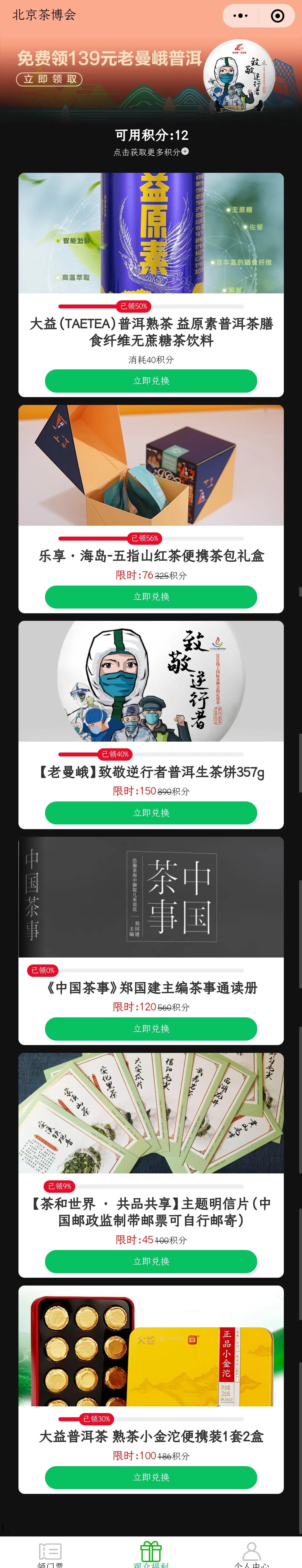Image resolution: width=302 pixels, height=1568 pixels.
Task: Go to the 个人中心 tab
Action: click(251, 1553)
